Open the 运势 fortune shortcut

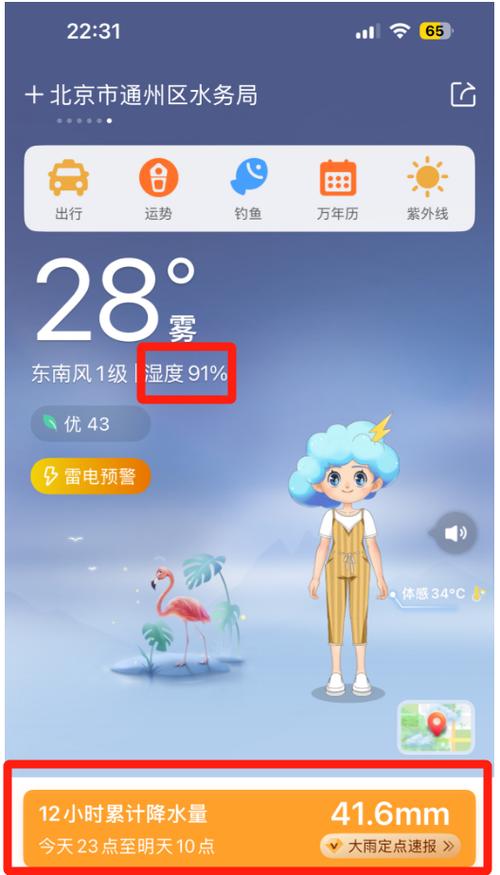click(x=158, y=189)
